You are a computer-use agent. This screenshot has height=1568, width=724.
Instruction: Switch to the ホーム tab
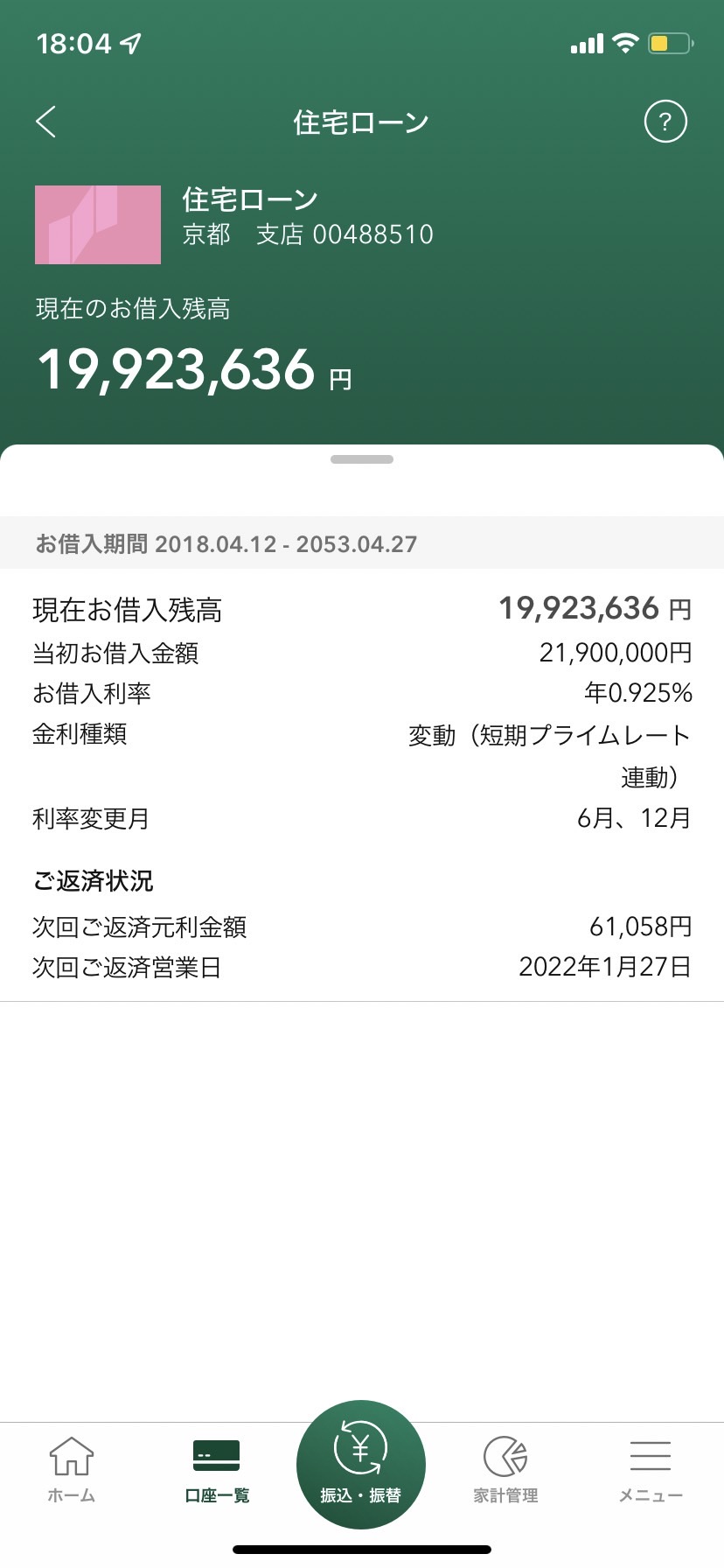click(x=72, y=1470)
